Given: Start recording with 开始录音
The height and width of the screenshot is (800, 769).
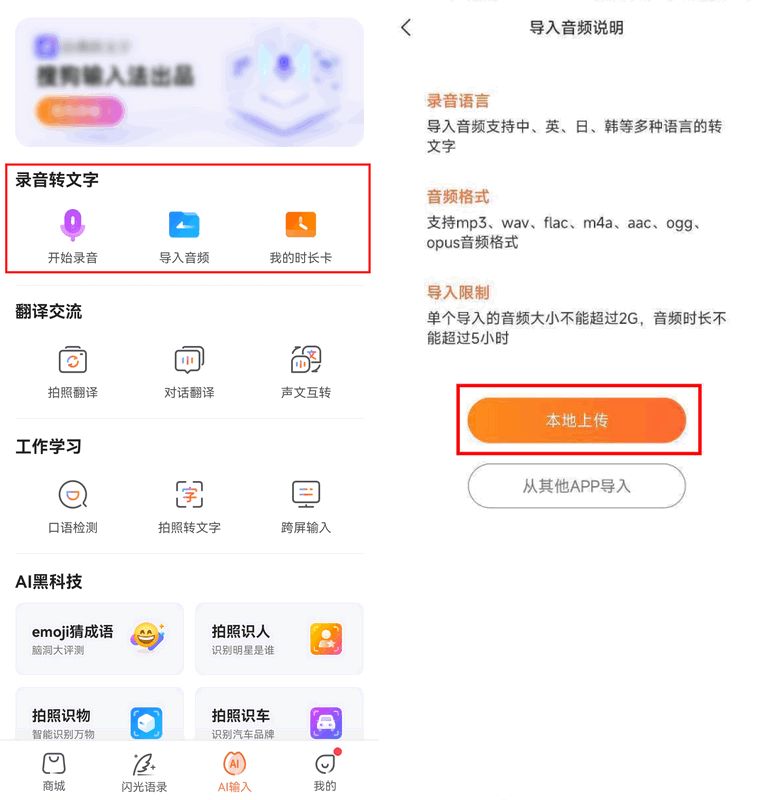Looking at the screenshot, I should (x=73, y=236).
